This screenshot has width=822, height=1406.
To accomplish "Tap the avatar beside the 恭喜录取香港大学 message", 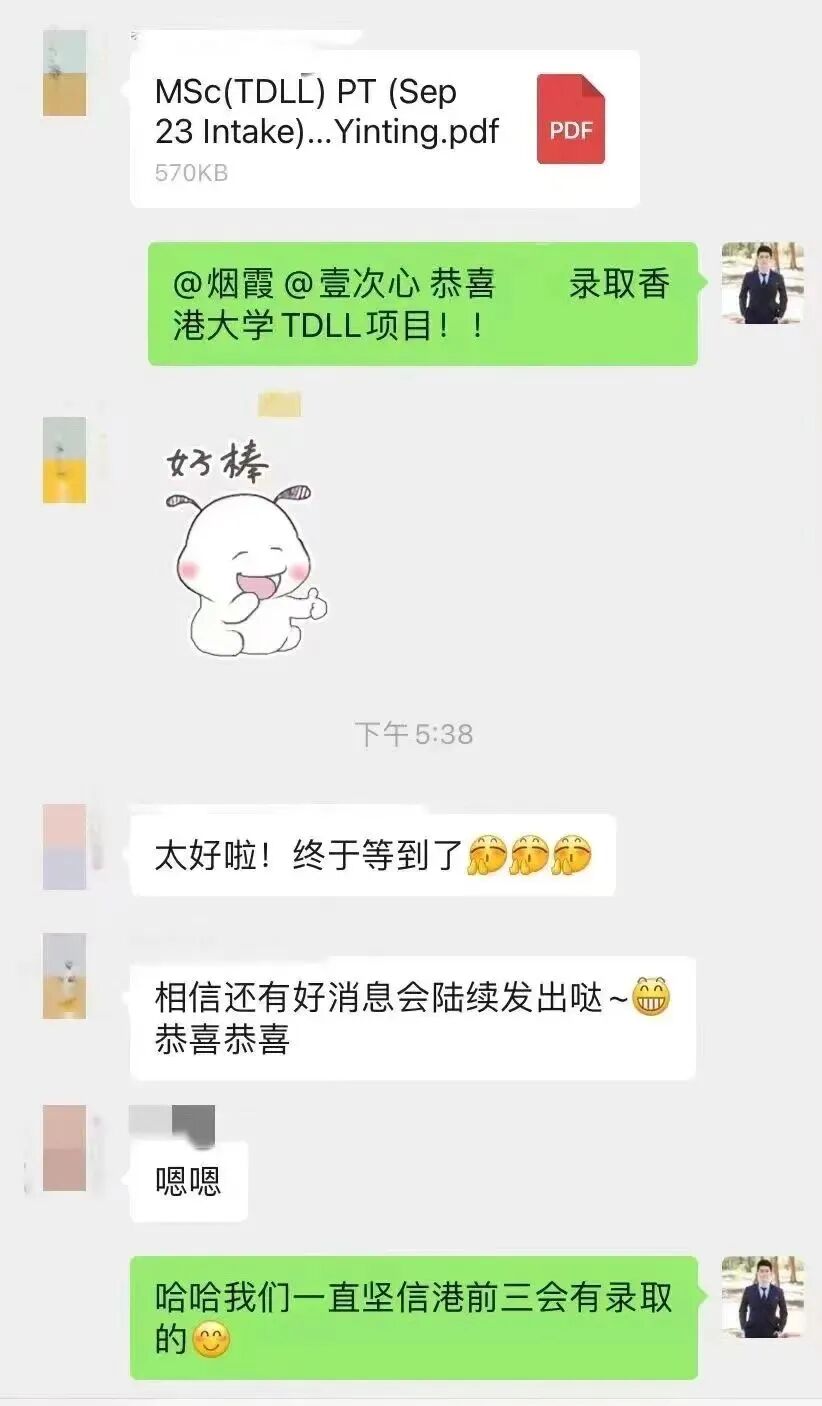I will (762, 283).
